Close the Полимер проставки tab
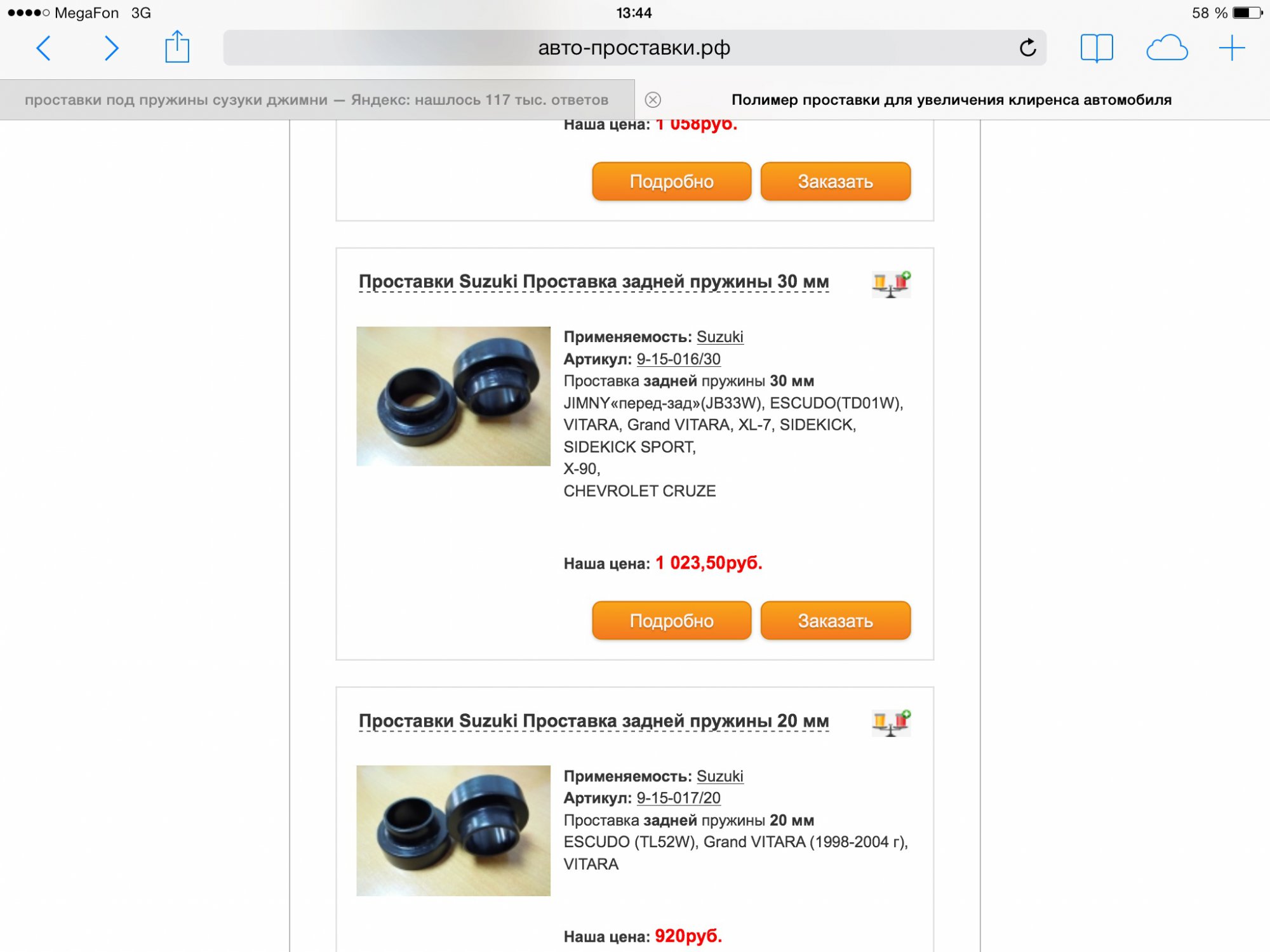Image resolution: width=1270 pixels, height=952 pixels. [x=653, y=100]
